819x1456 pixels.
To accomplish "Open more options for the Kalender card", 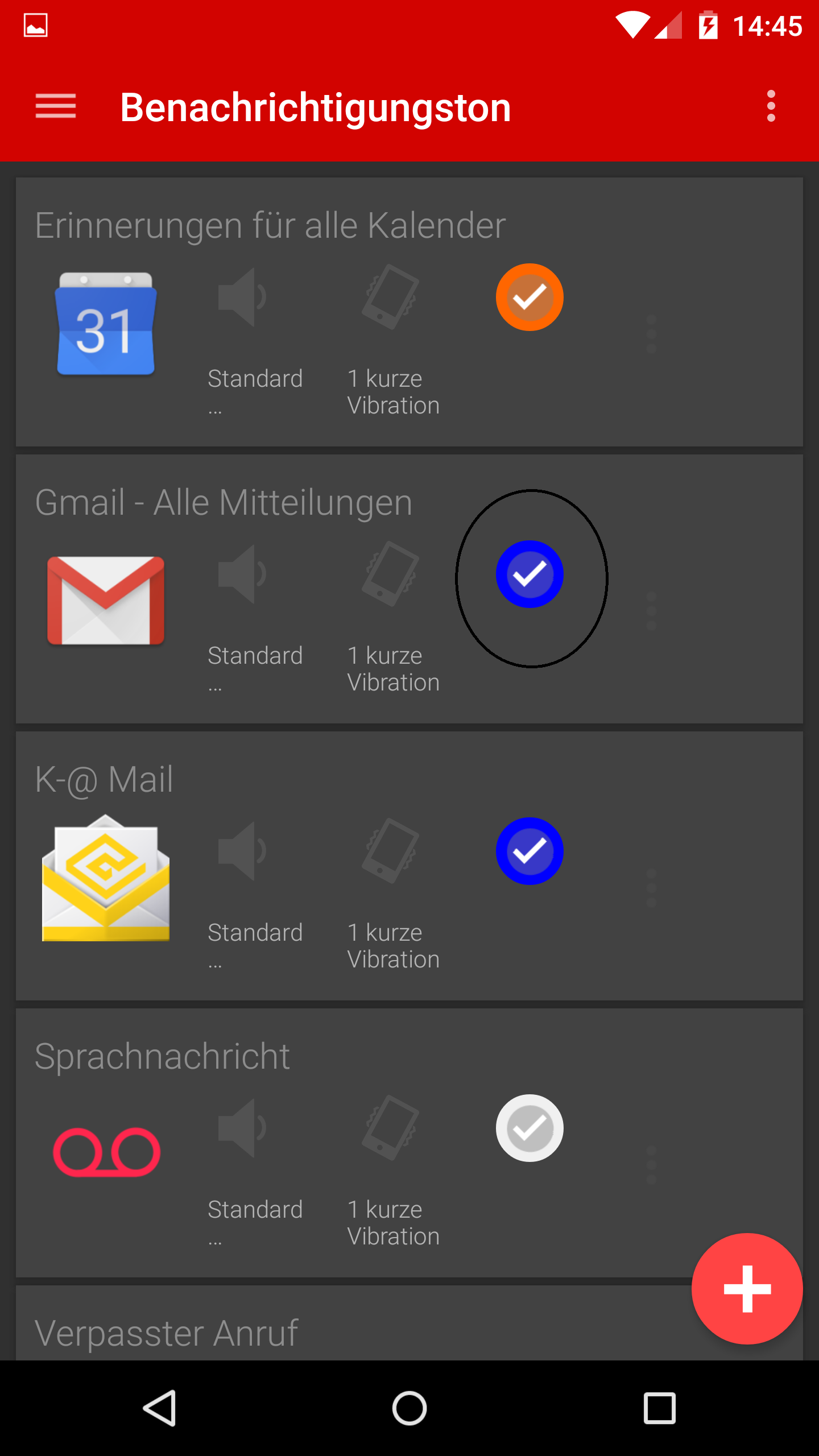I will (652, 334).
